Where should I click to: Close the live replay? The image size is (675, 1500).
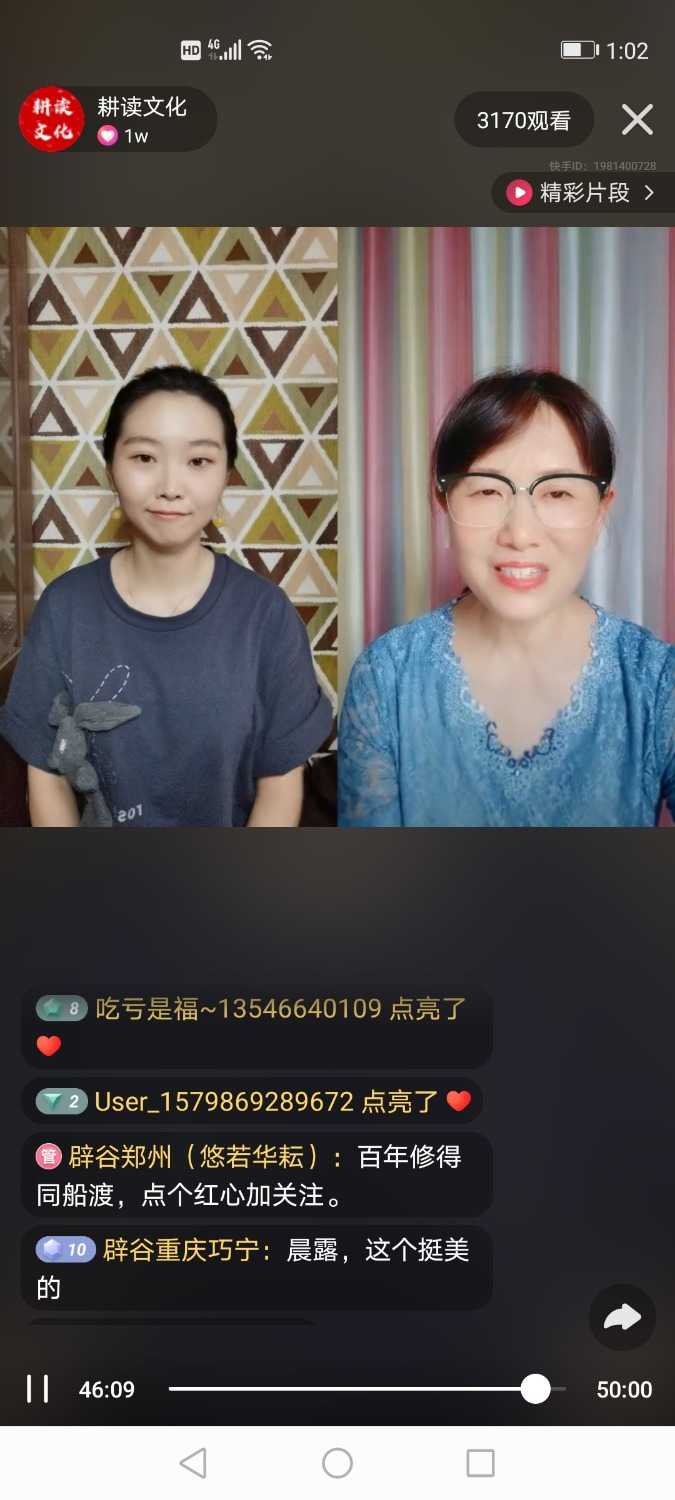(637, 120)
